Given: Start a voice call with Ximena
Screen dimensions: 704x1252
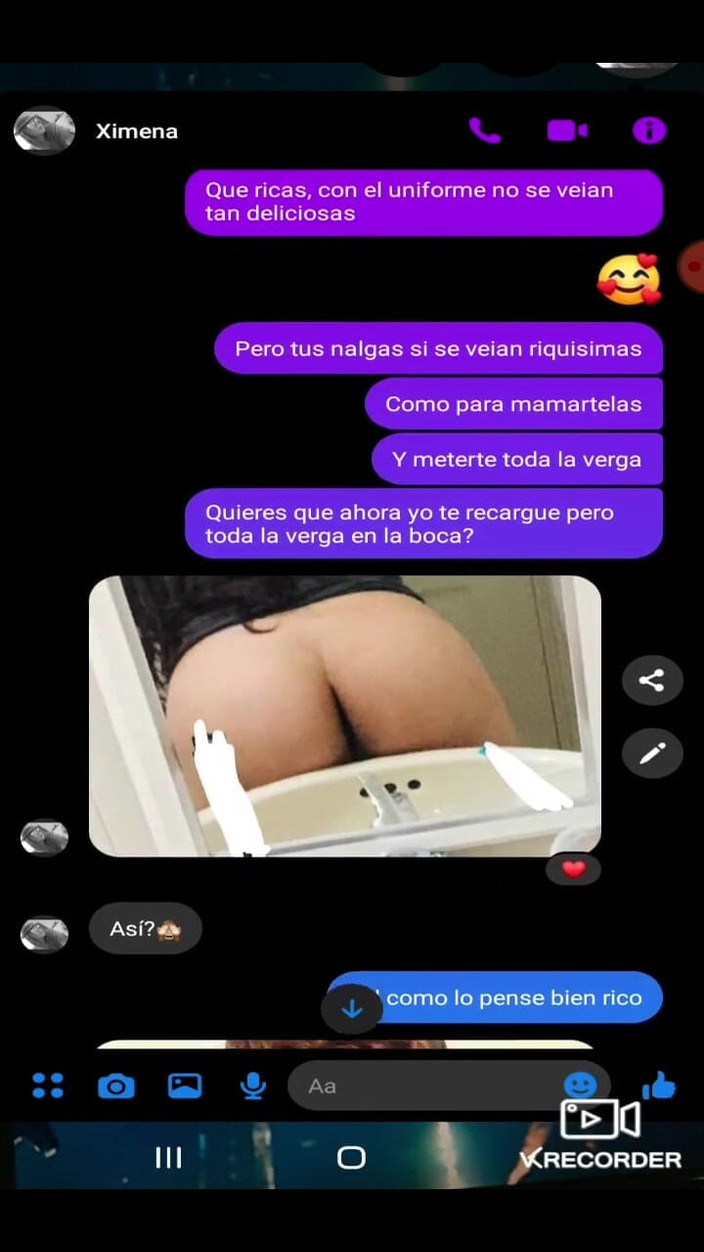Looking at the screenshot, I should pyautogui.click(x=485, y=131).
